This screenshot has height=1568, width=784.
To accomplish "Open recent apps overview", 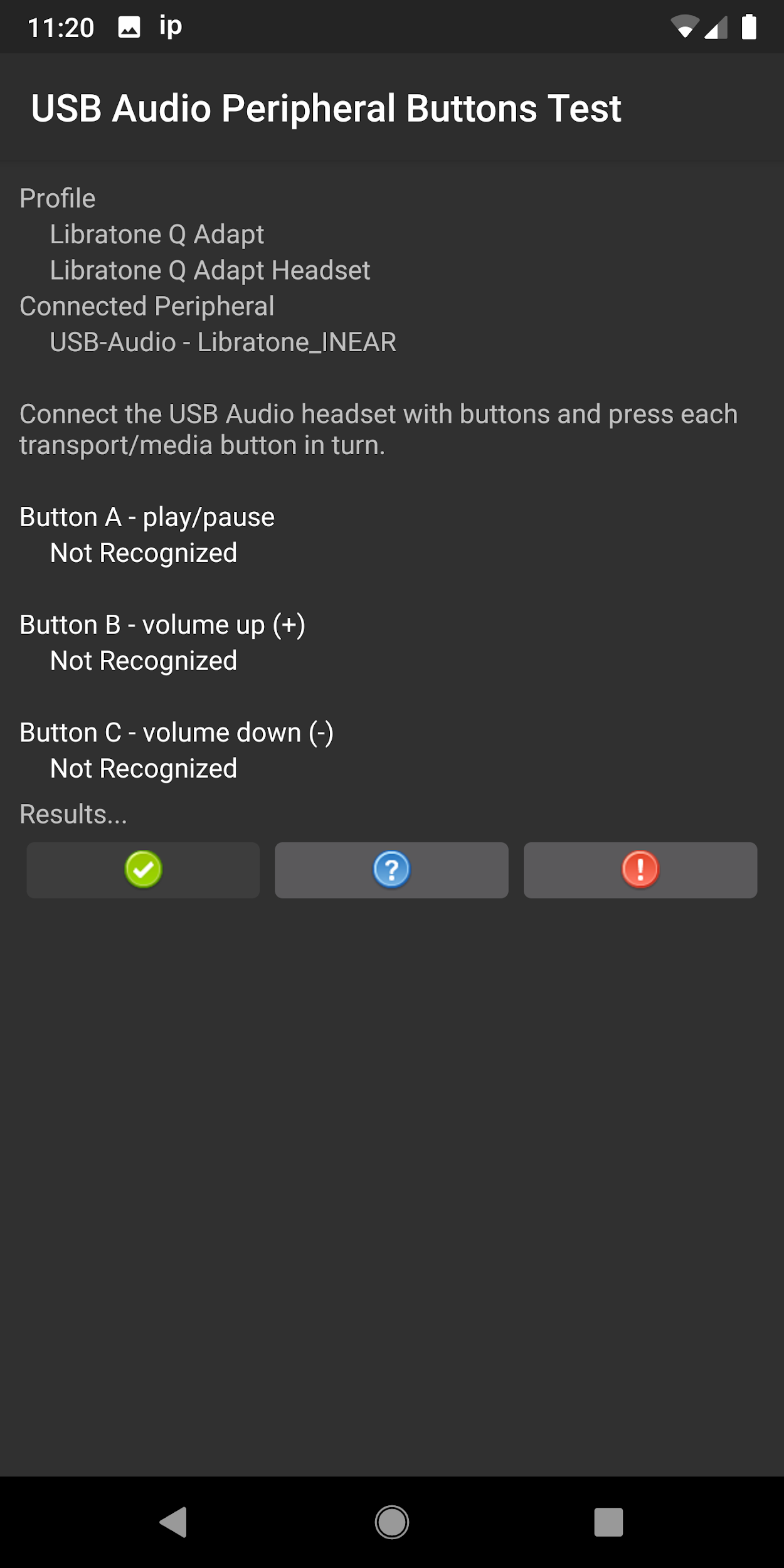I will [x=608, y=1522].
